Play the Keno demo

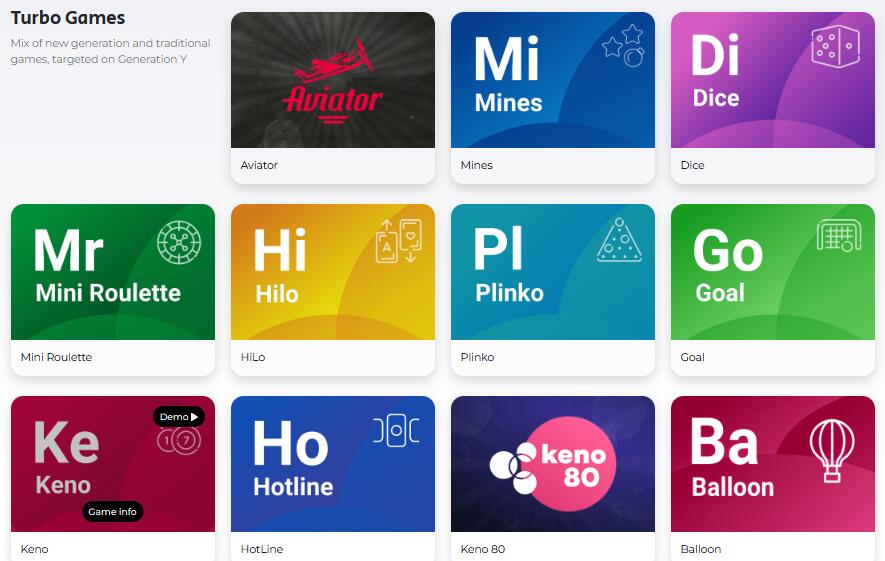180,416
